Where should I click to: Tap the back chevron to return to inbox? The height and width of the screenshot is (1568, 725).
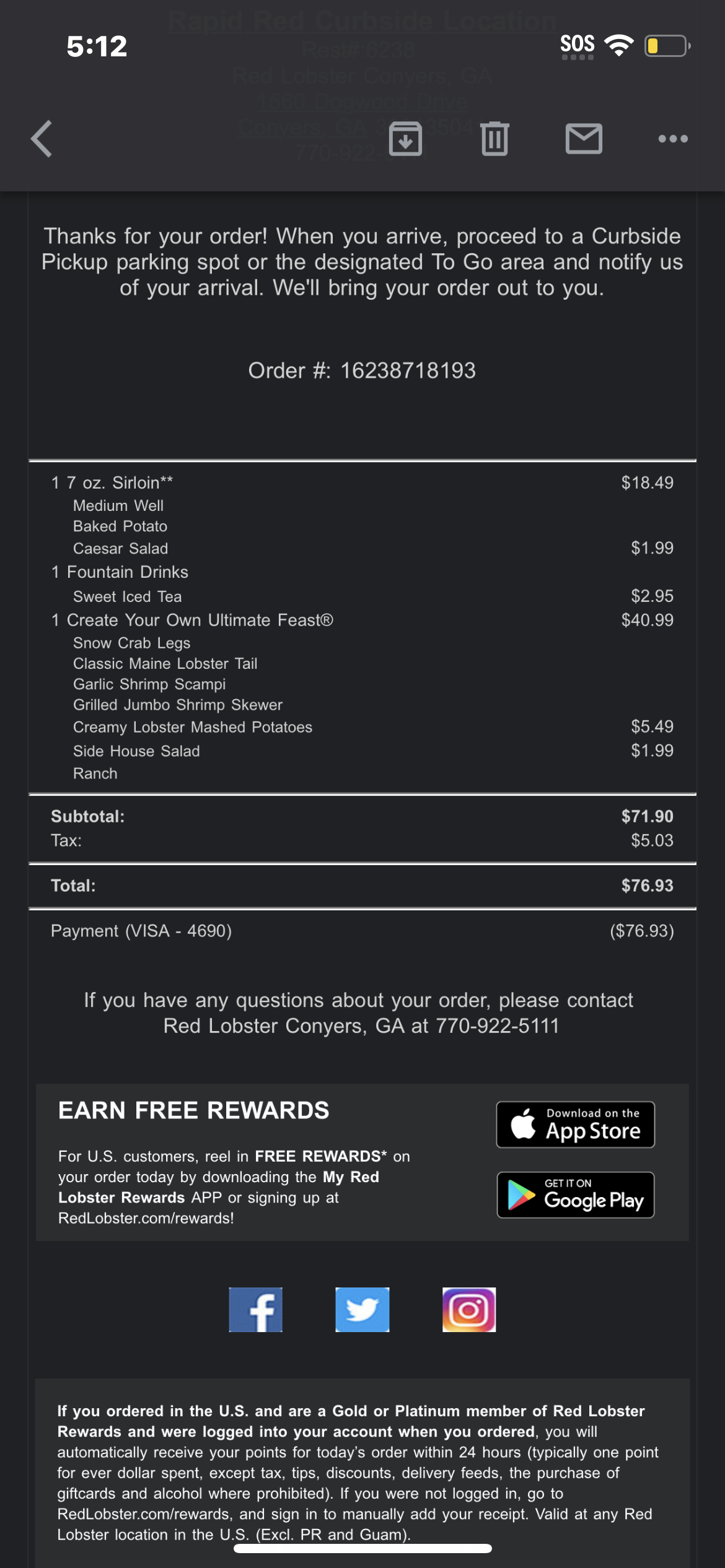point(41,138)
